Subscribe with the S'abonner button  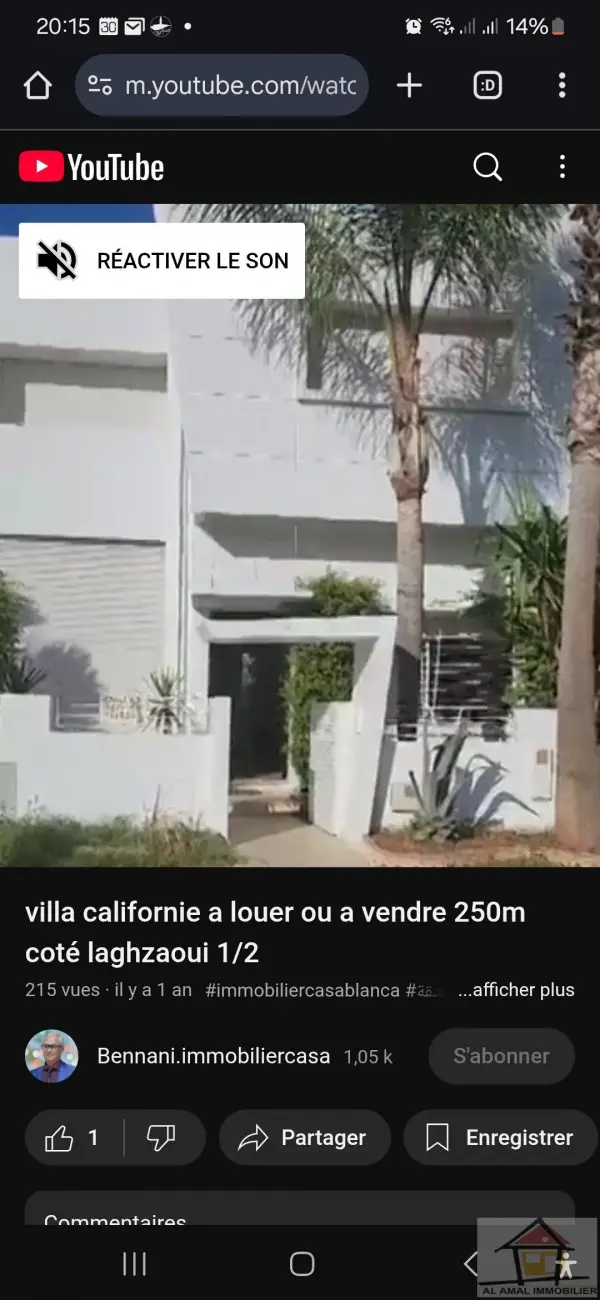(x=501, y=1056)
